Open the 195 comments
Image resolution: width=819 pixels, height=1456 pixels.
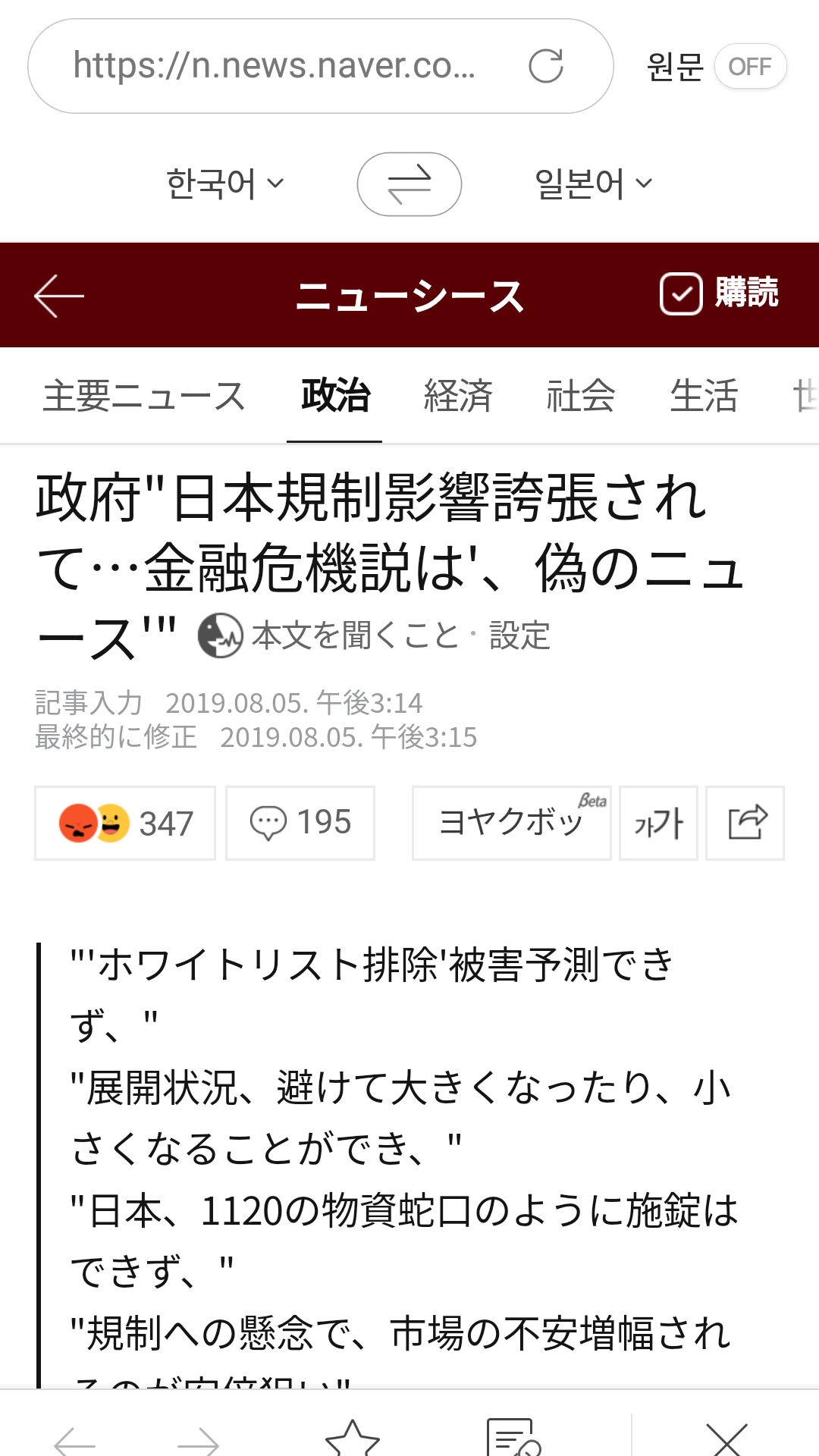click(x=300, y=823)
